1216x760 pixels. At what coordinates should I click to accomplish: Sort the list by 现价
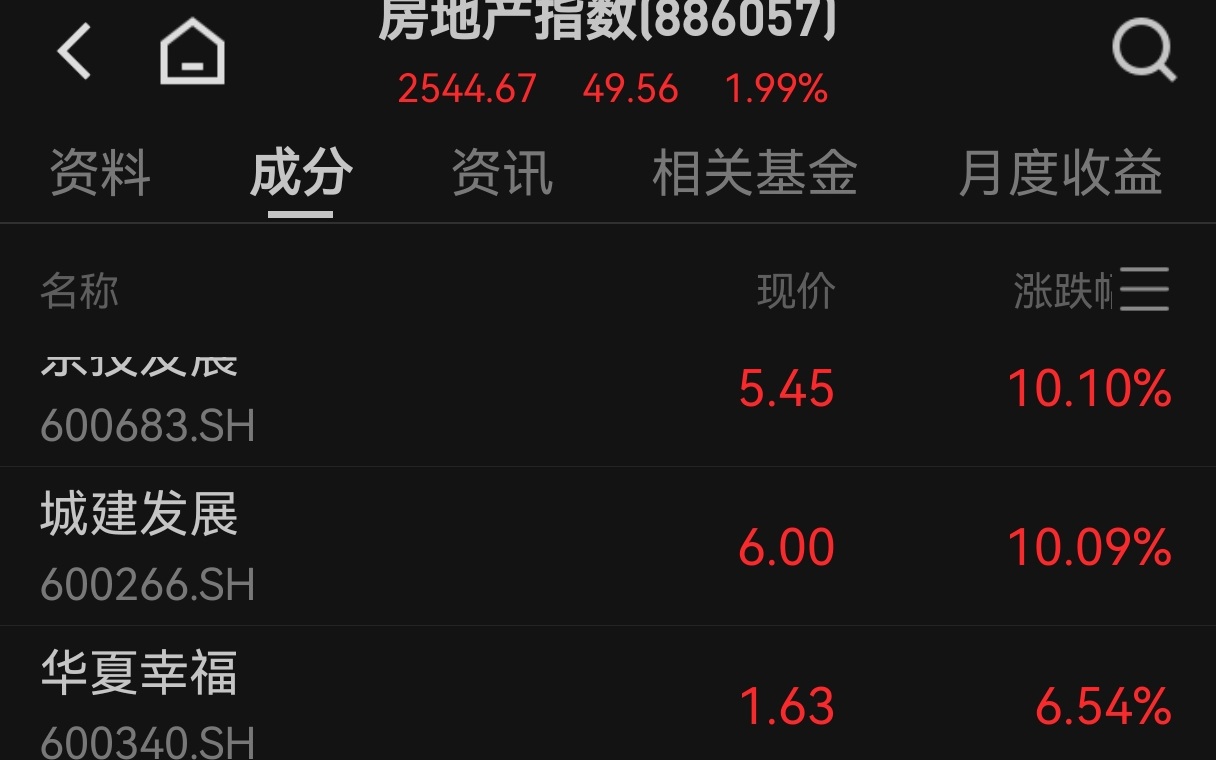[x=796, y=292]
